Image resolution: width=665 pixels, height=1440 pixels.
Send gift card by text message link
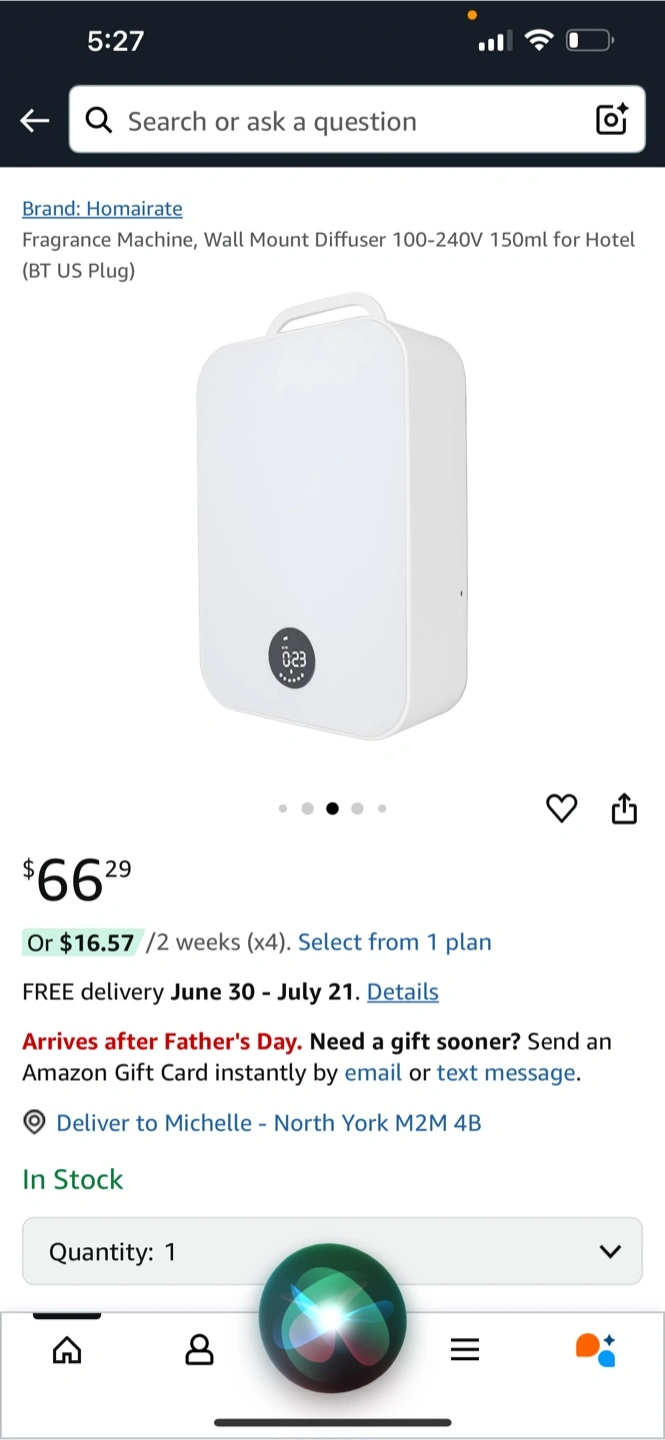click(x=505, y=1073)
